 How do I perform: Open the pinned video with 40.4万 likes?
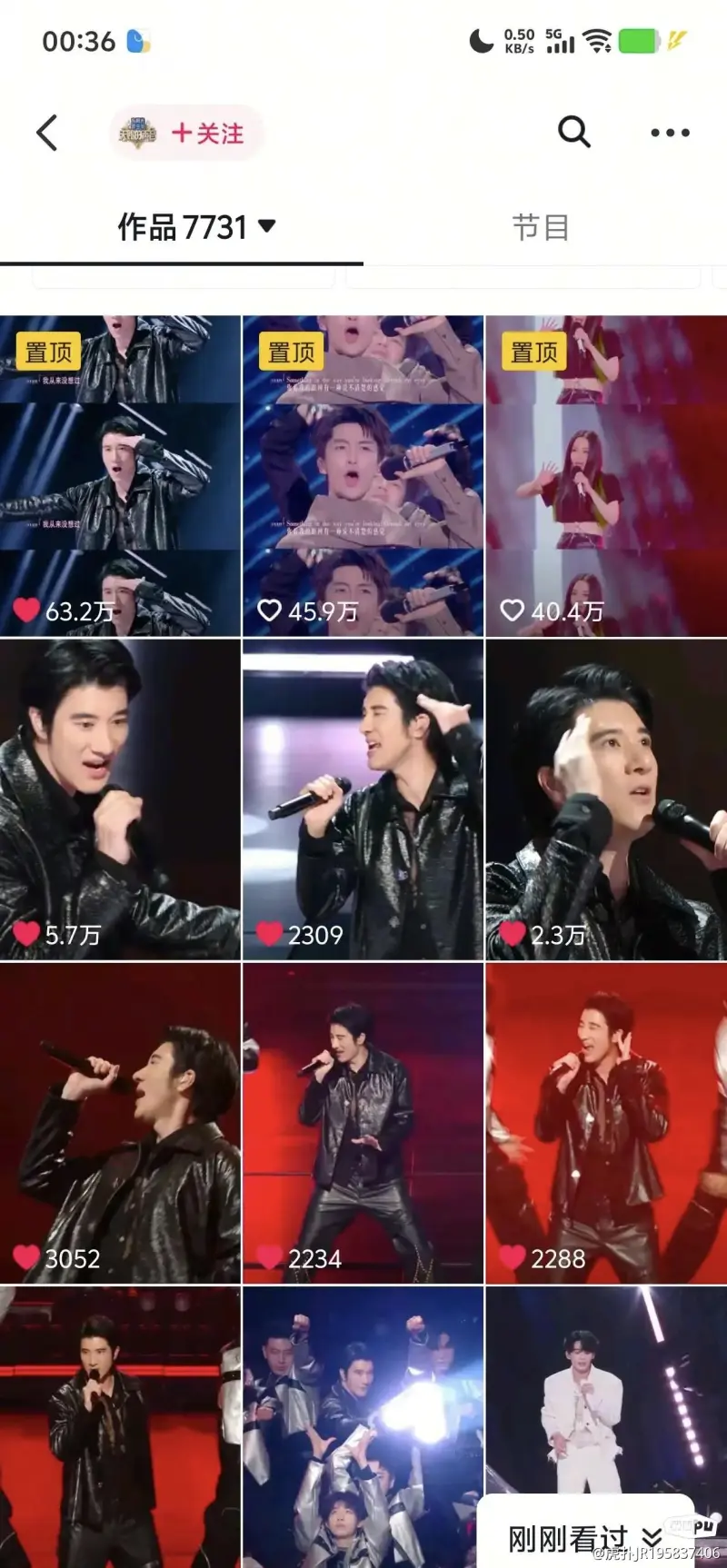click(x=606, y=476)
